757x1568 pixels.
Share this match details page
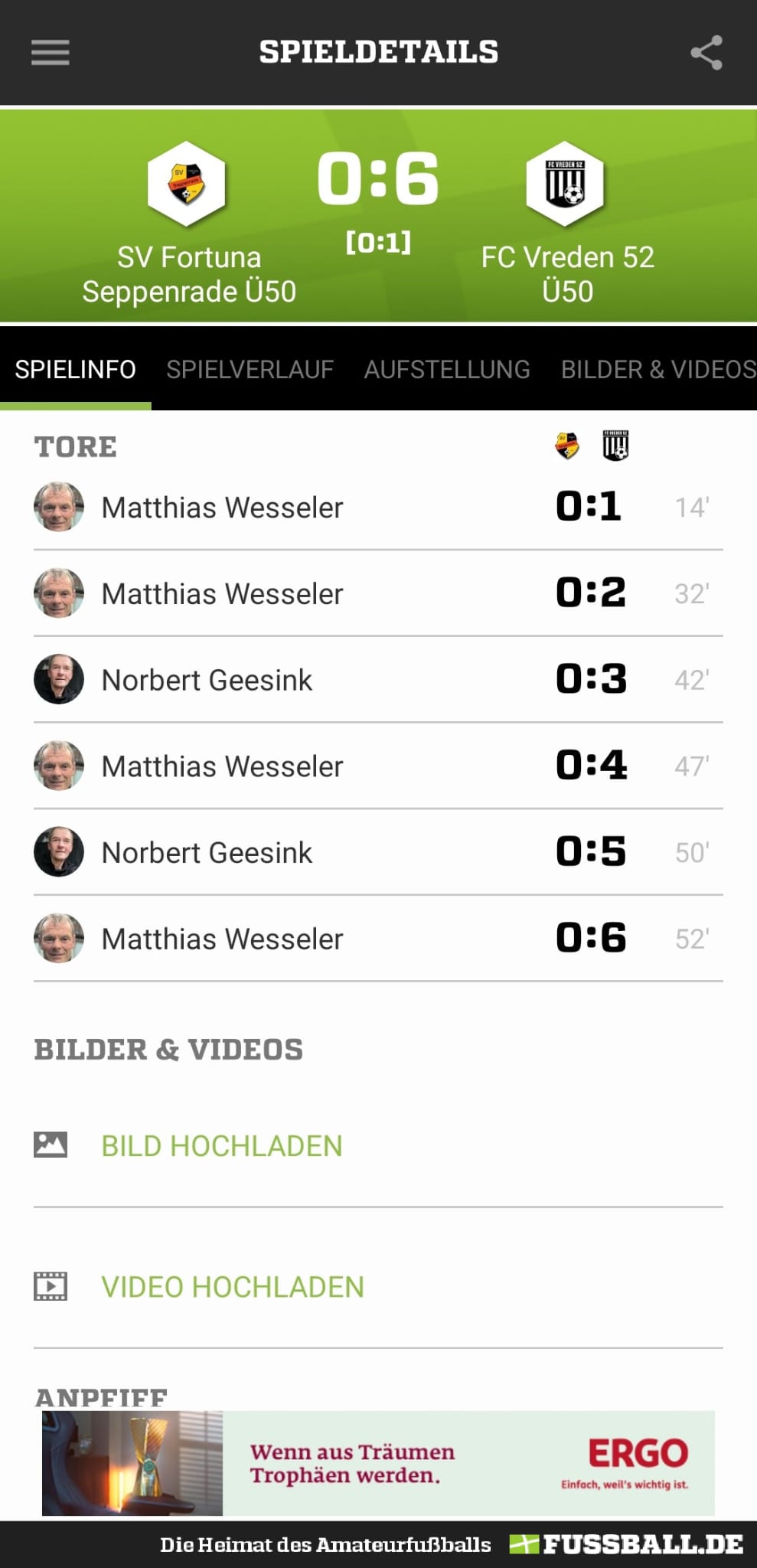pyautogui.click(x=706, y=53)
